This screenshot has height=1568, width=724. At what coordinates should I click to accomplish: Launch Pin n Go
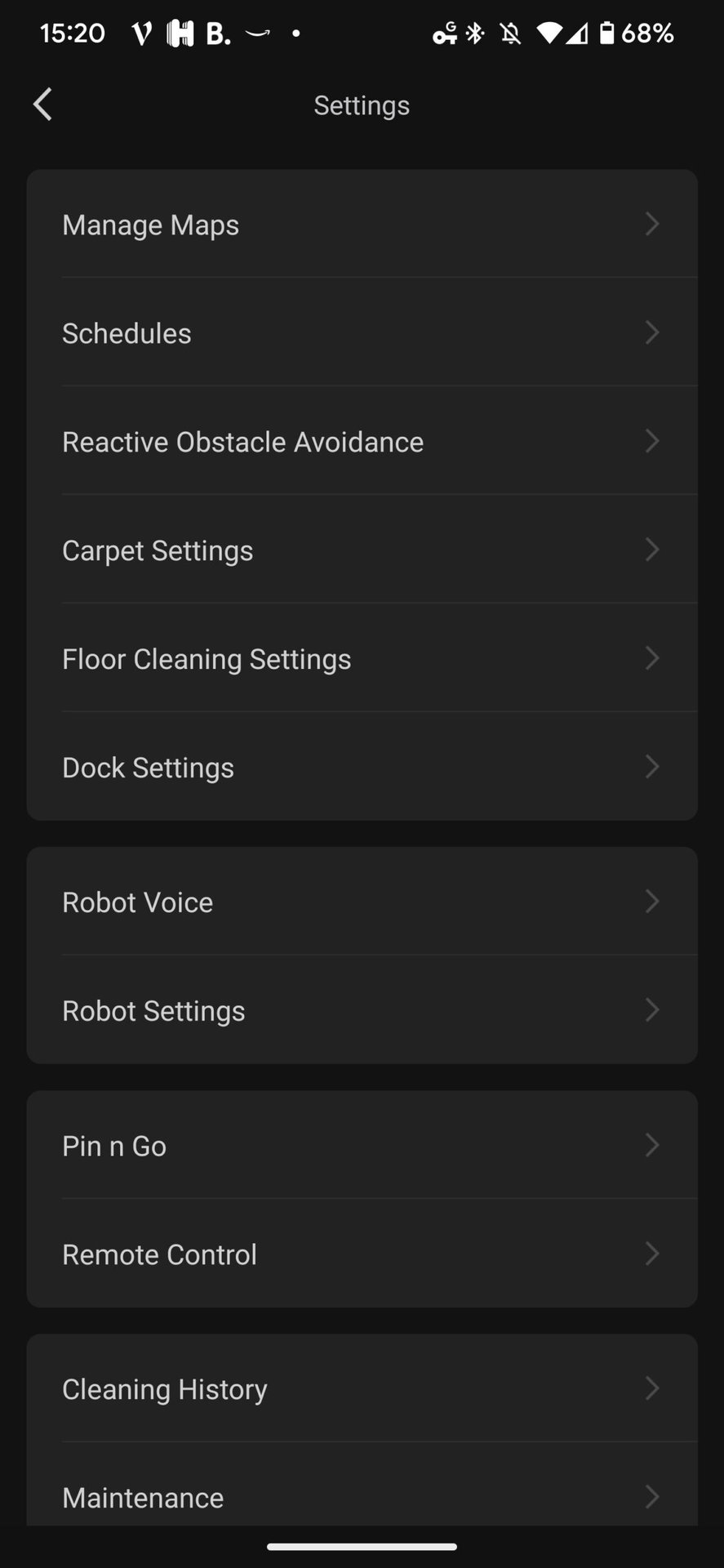(362, 1146)
